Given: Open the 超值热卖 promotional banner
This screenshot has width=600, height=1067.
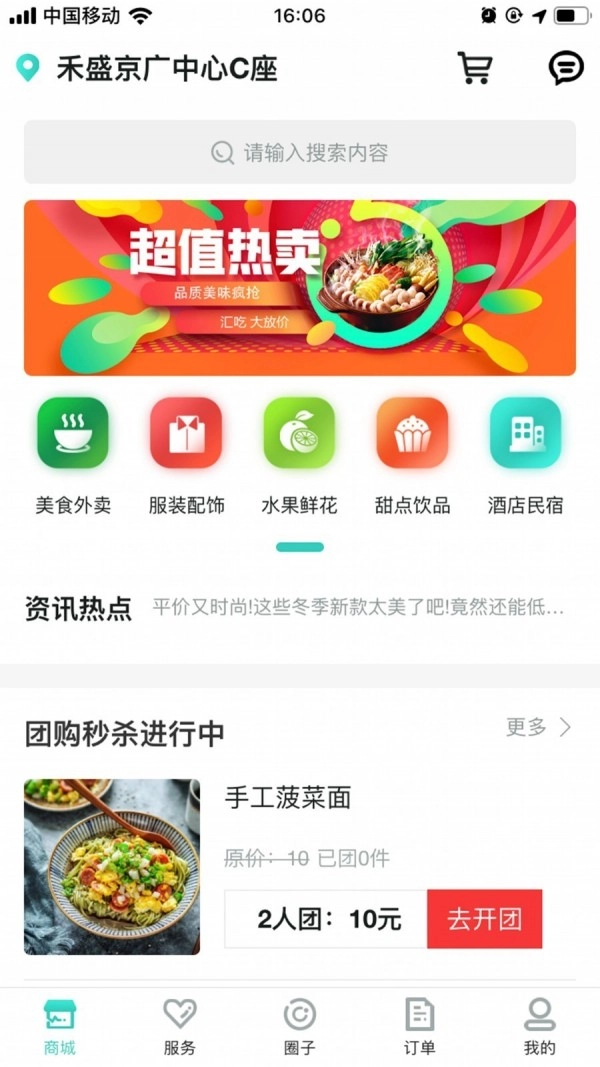Looking at the screenshot, I should click(300, 288).
